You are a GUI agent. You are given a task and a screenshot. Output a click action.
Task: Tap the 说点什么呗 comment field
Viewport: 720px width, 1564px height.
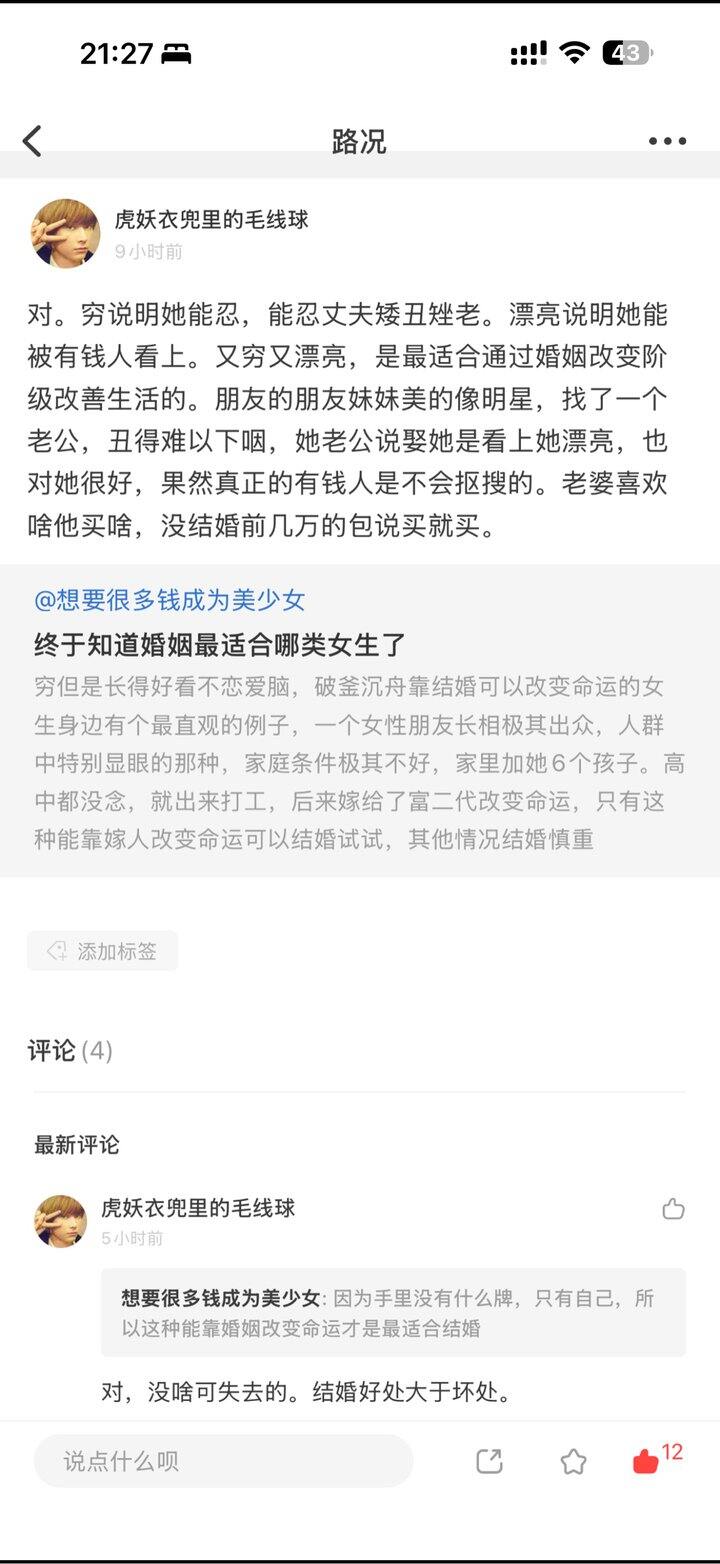point(223,1461)
